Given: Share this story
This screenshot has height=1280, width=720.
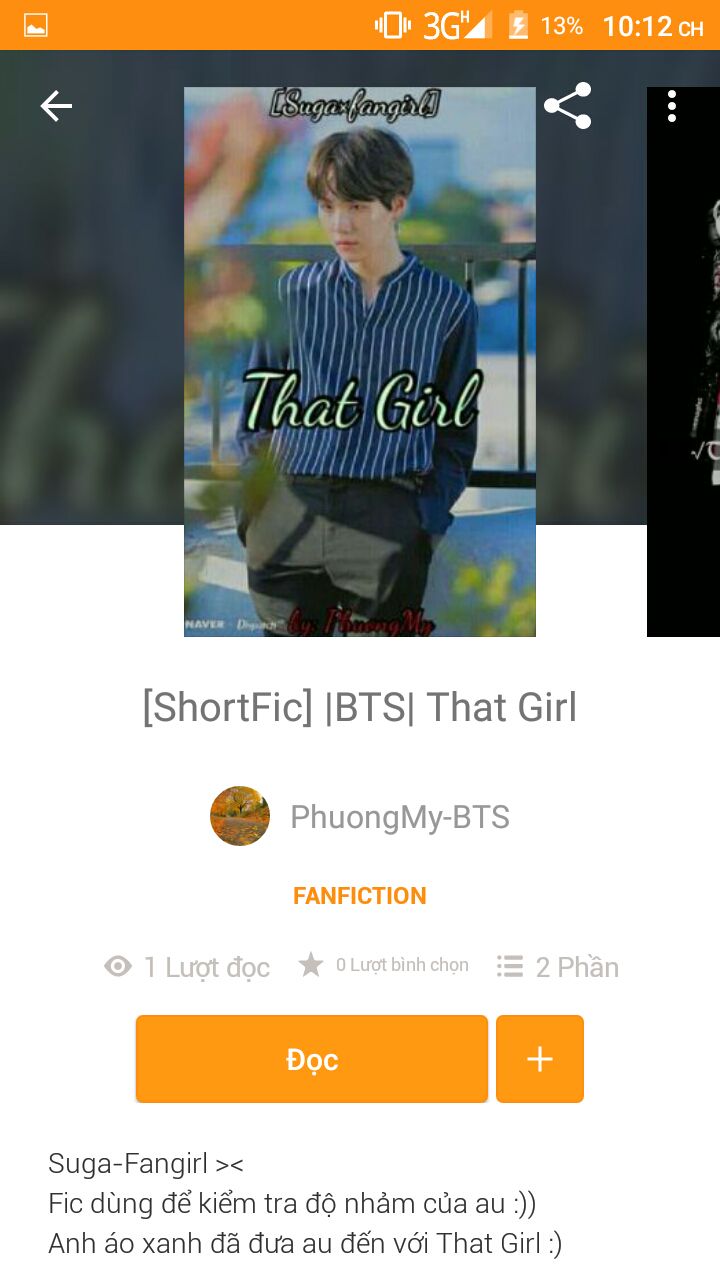Looking at the screenshot, I should [567, 106].
